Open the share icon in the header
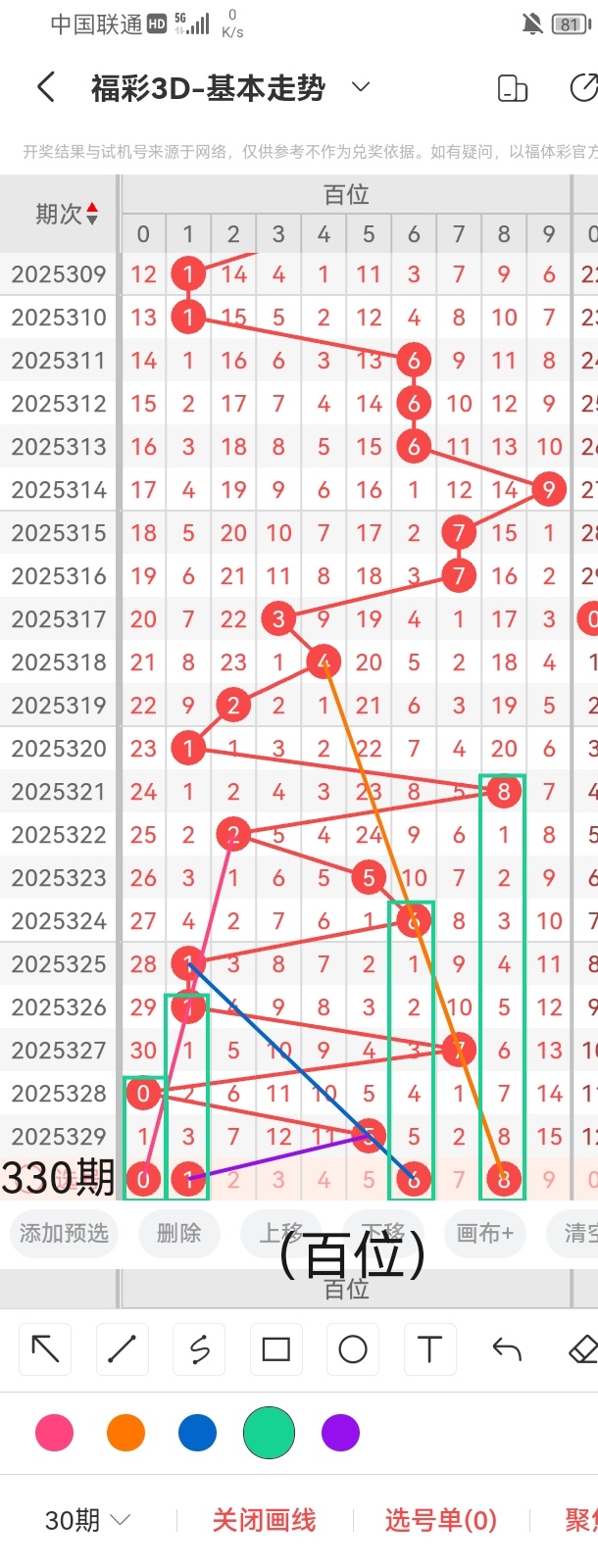This screenshot has width=598, height=1568. click(x=583, y=88)
